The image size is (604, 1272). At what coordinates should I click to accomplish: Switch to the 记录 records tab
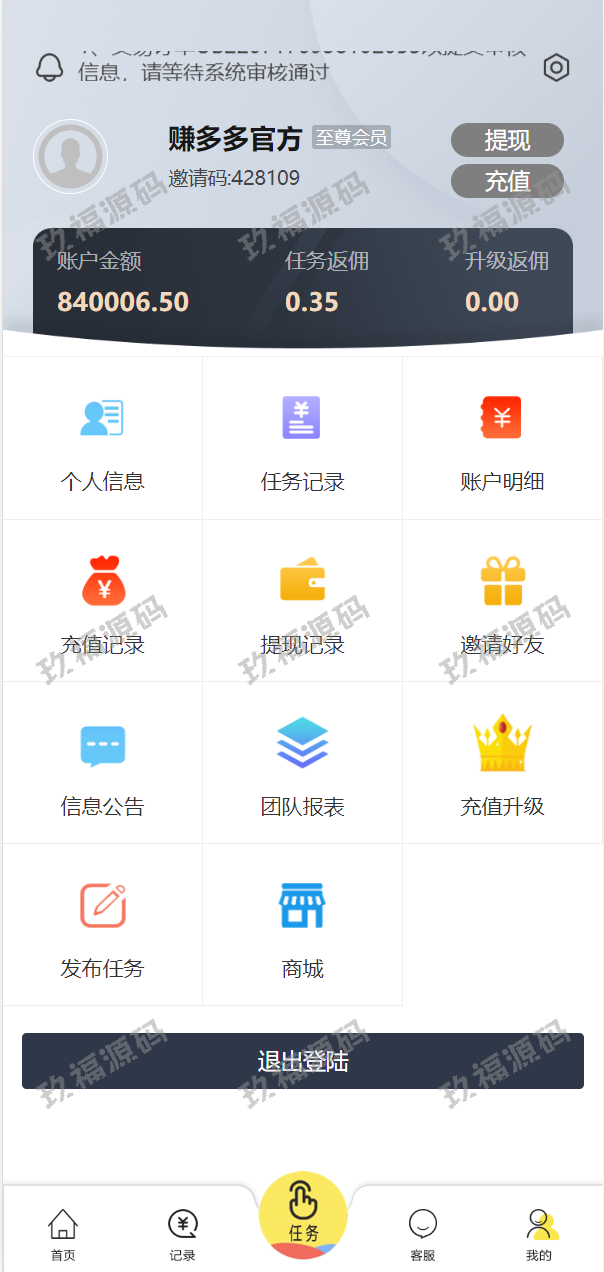tap(182, 1235)
